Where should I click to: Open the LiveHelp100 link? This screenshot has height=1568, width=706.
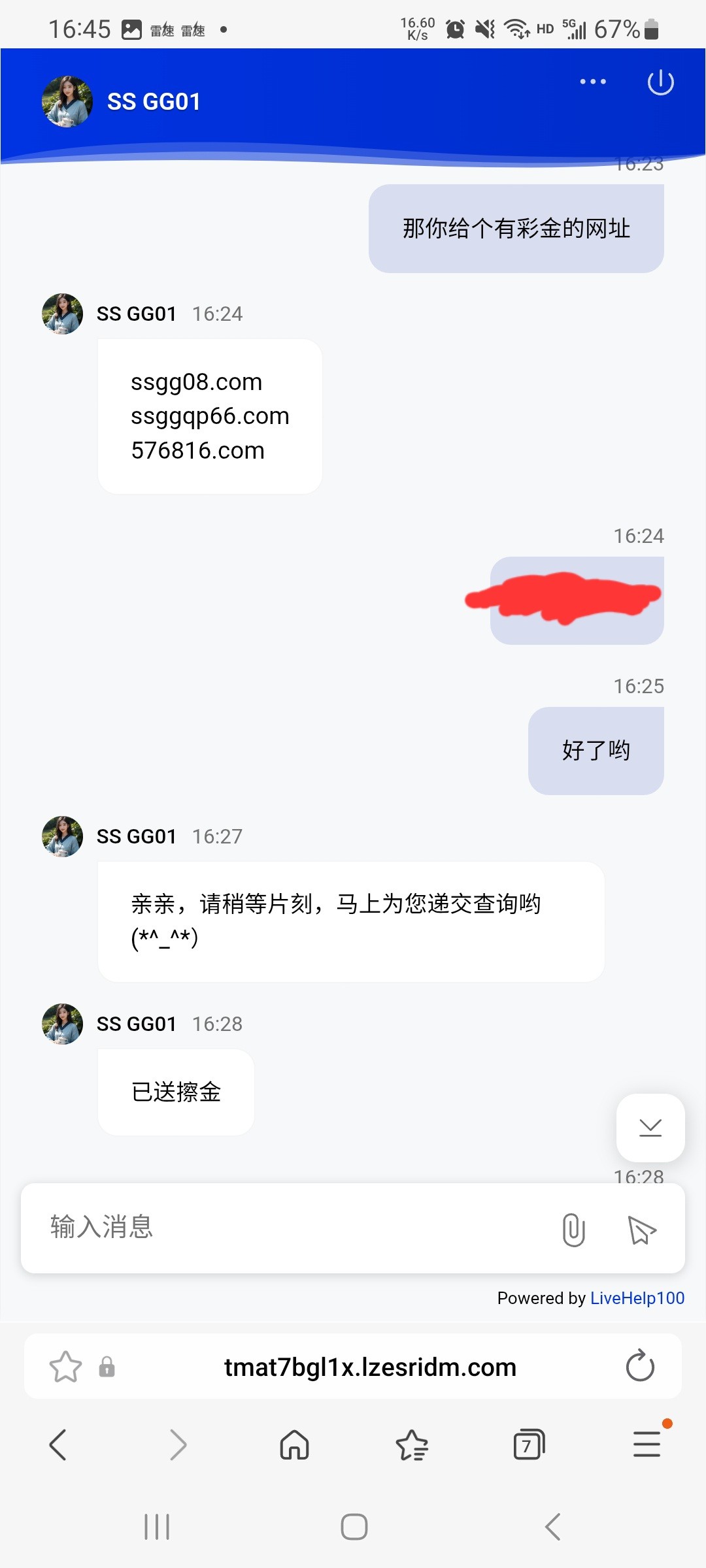pyautogui.click(x=637, y=1298)
